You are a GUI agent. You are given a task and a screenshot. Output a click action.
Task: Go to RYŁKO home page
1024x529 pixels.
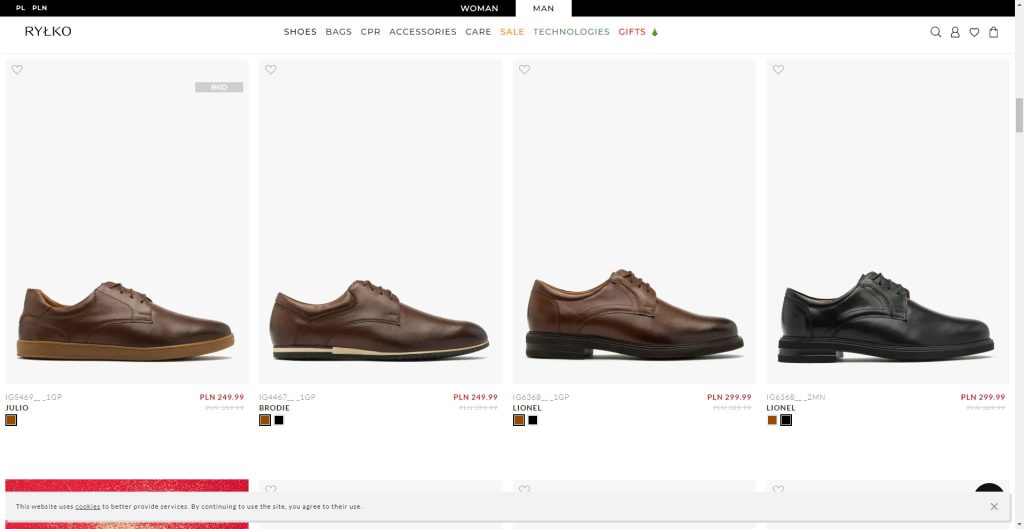pyautogui.click(x=48, y=32)
